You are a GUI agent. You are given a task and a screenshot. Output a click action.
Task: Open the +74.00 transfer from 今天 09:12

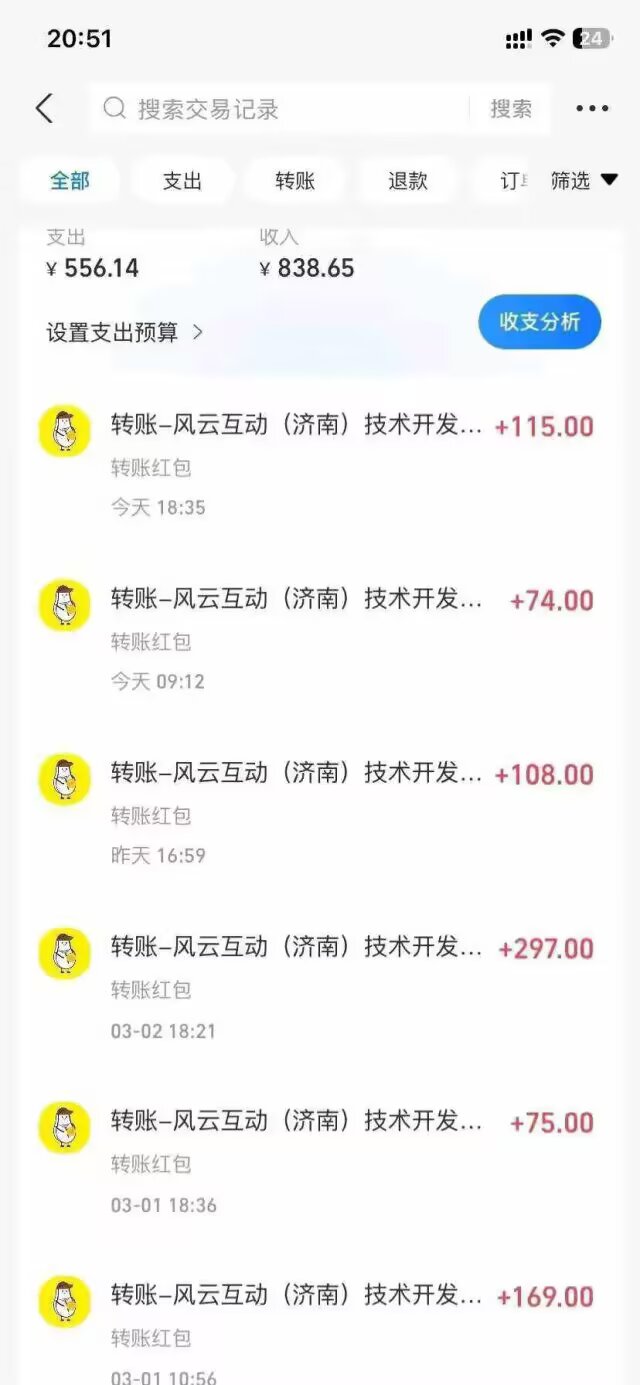click(x=320, y=639)
